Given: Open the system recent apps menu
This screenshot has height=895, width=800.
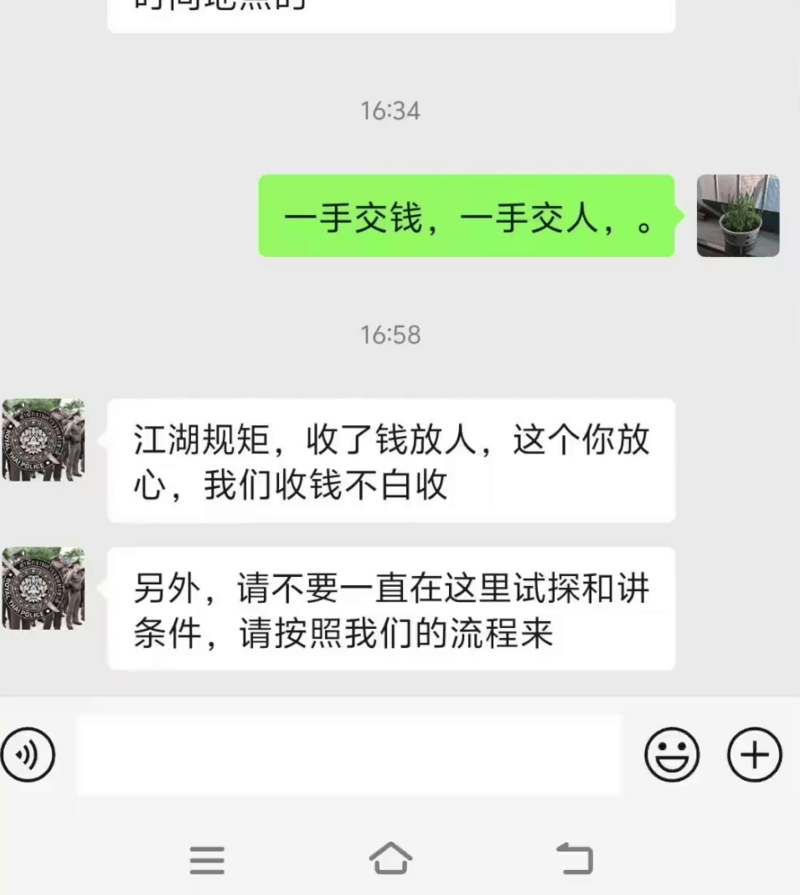Looking at the screenshot, I should [x=207, y=859].
